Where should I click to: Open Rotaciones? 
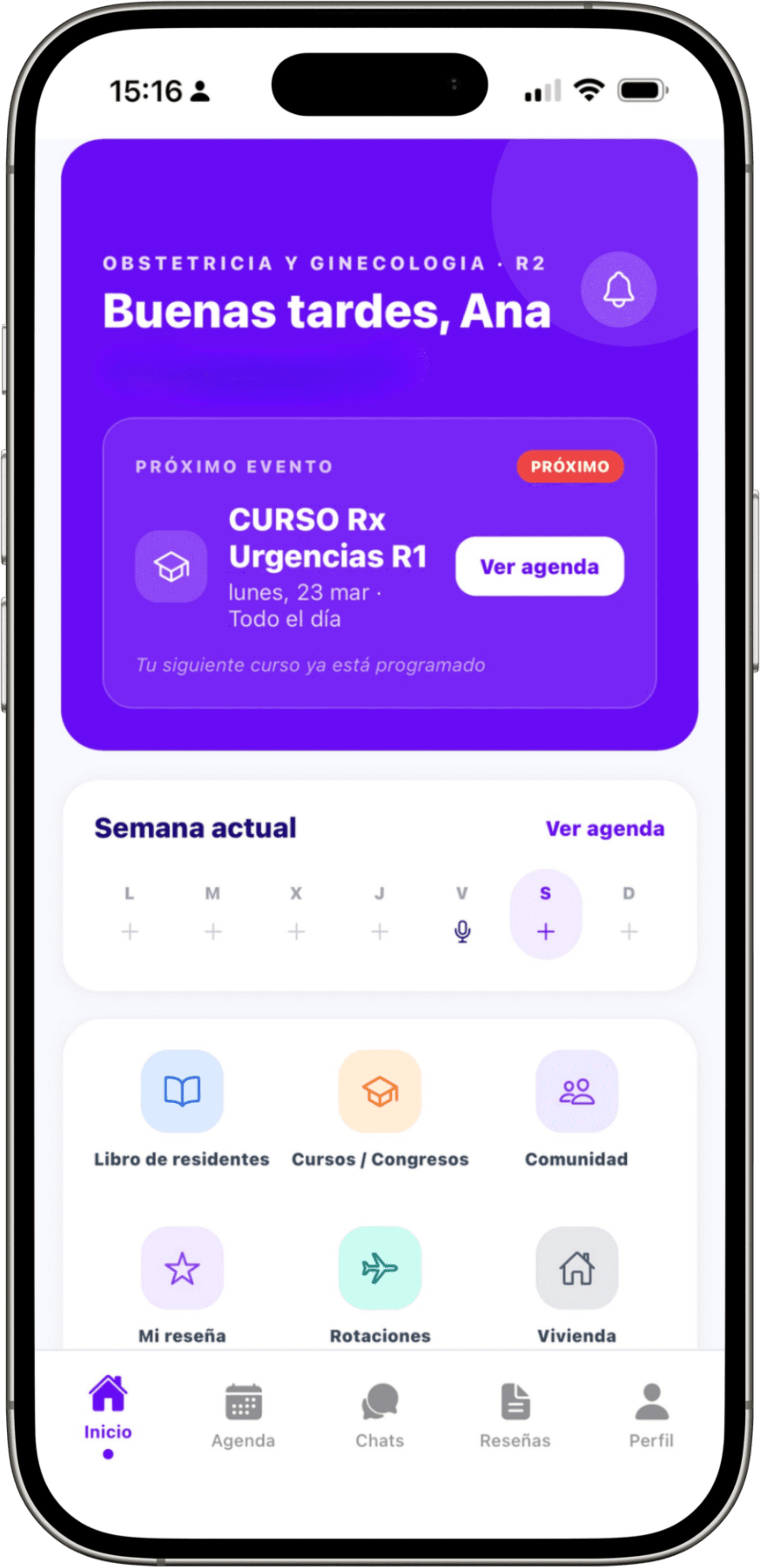point(380,1269)
